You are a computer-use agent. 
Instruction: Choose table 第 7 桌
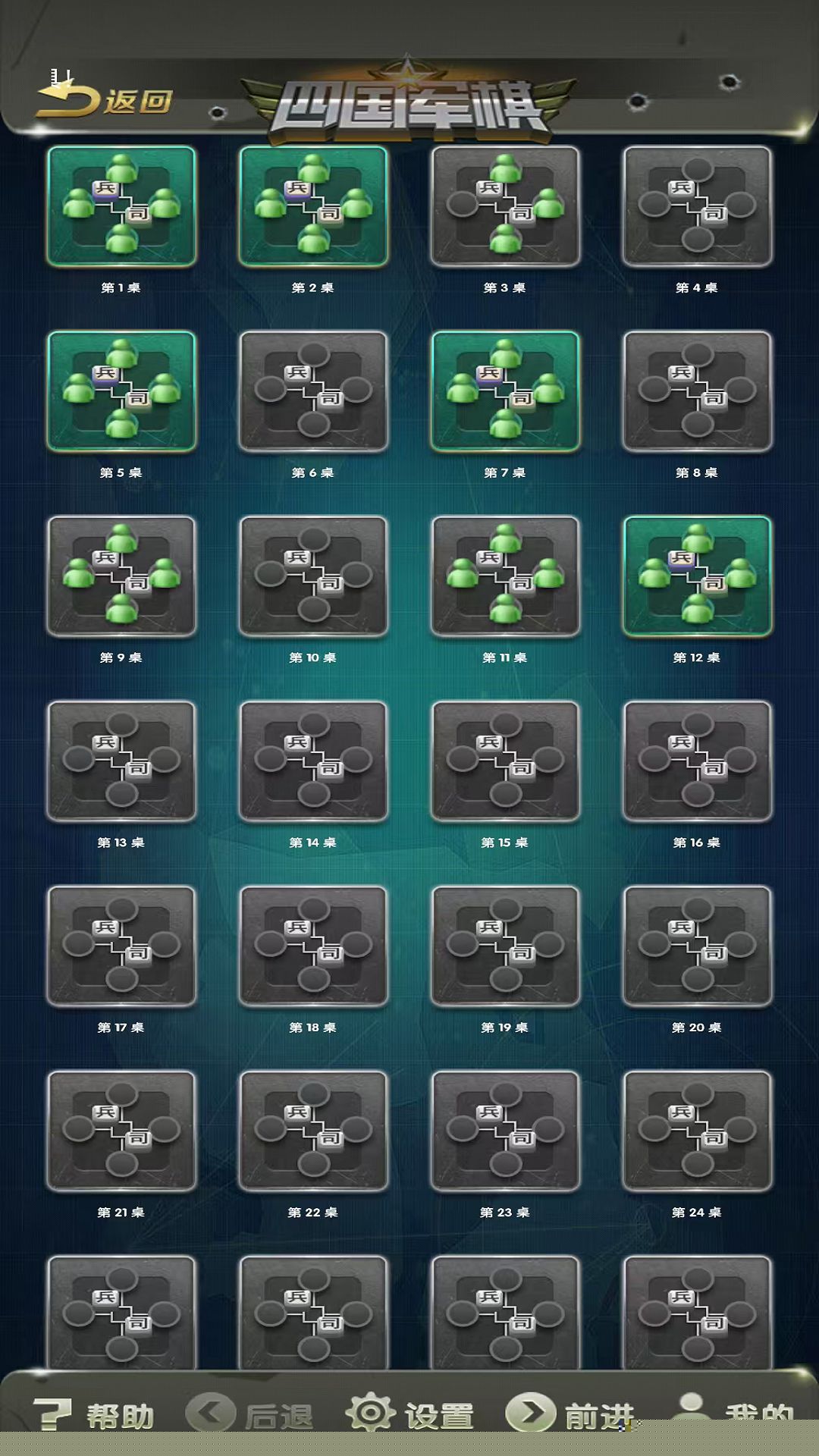[x=505, y=391]
